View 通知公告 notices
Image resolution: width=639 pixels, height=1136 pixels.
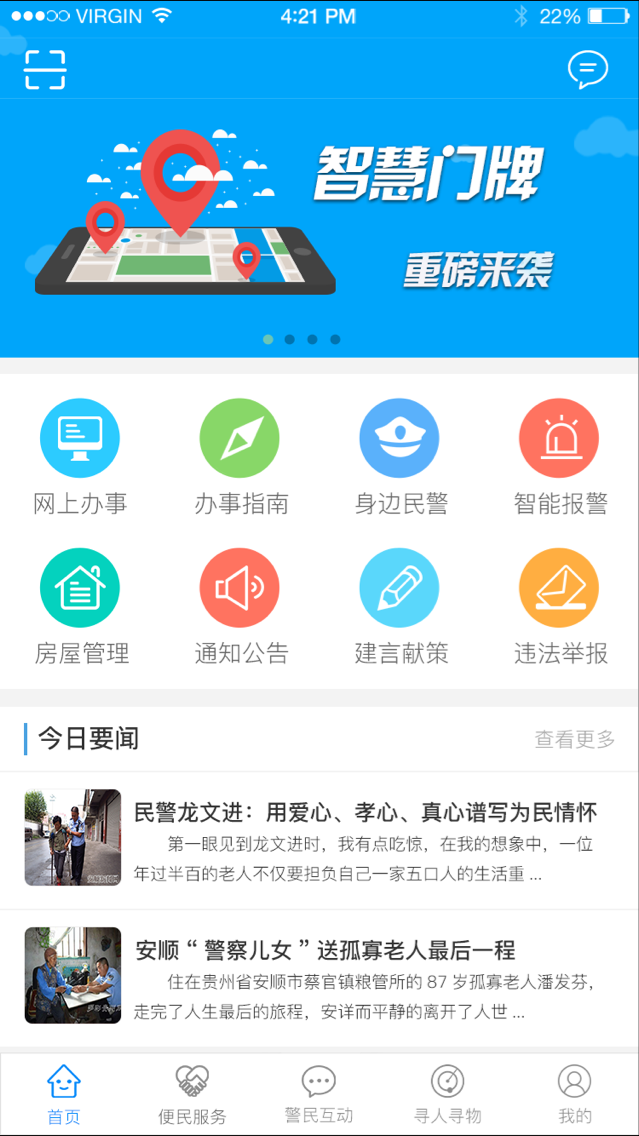point(240,607)
